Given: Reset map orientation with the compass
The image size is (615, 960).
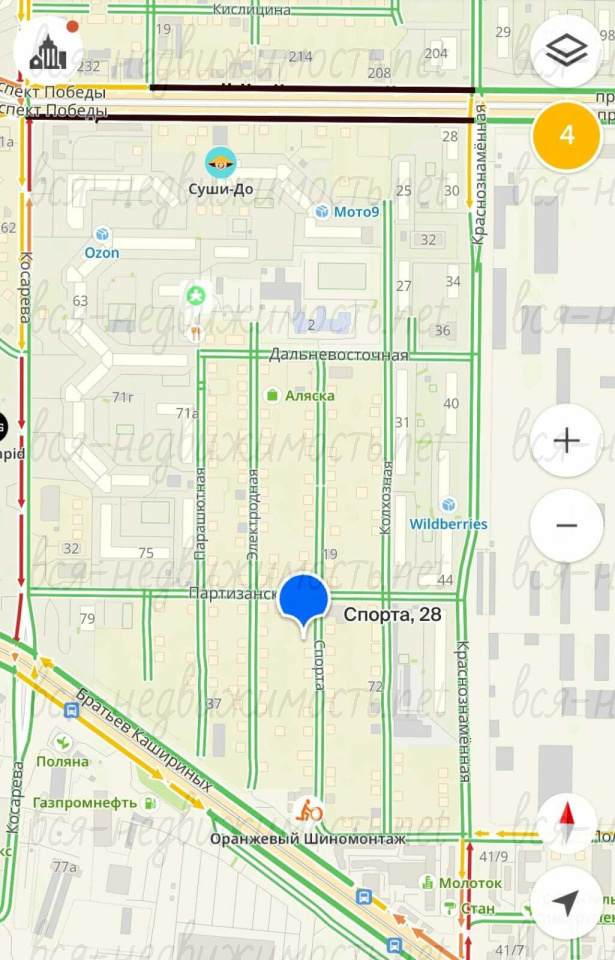Looking at the screenshot, I should tap(567, 823).
